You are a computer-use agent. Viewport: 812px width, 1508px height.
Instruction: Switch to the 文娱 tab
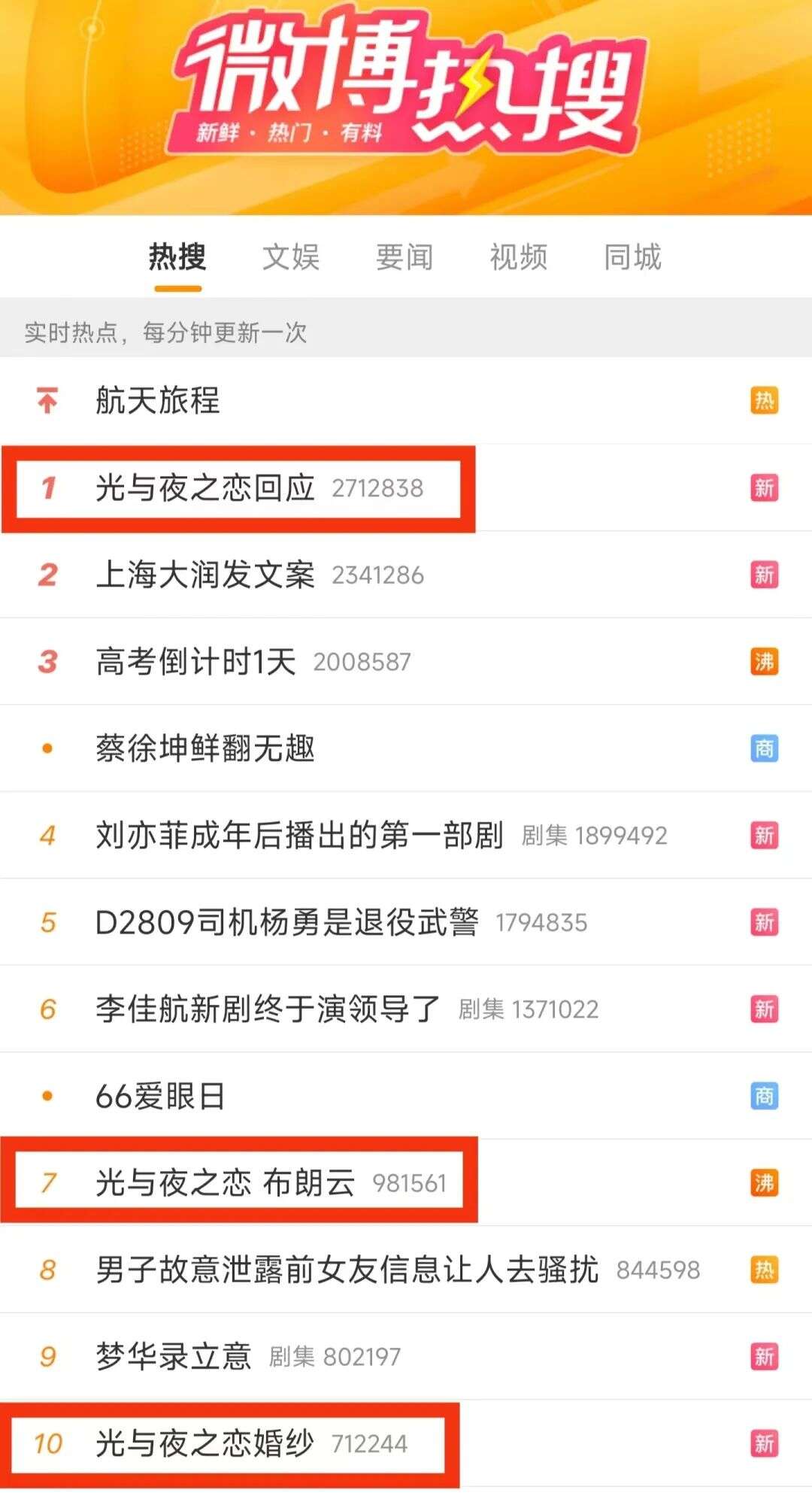(x=289, y=257)
